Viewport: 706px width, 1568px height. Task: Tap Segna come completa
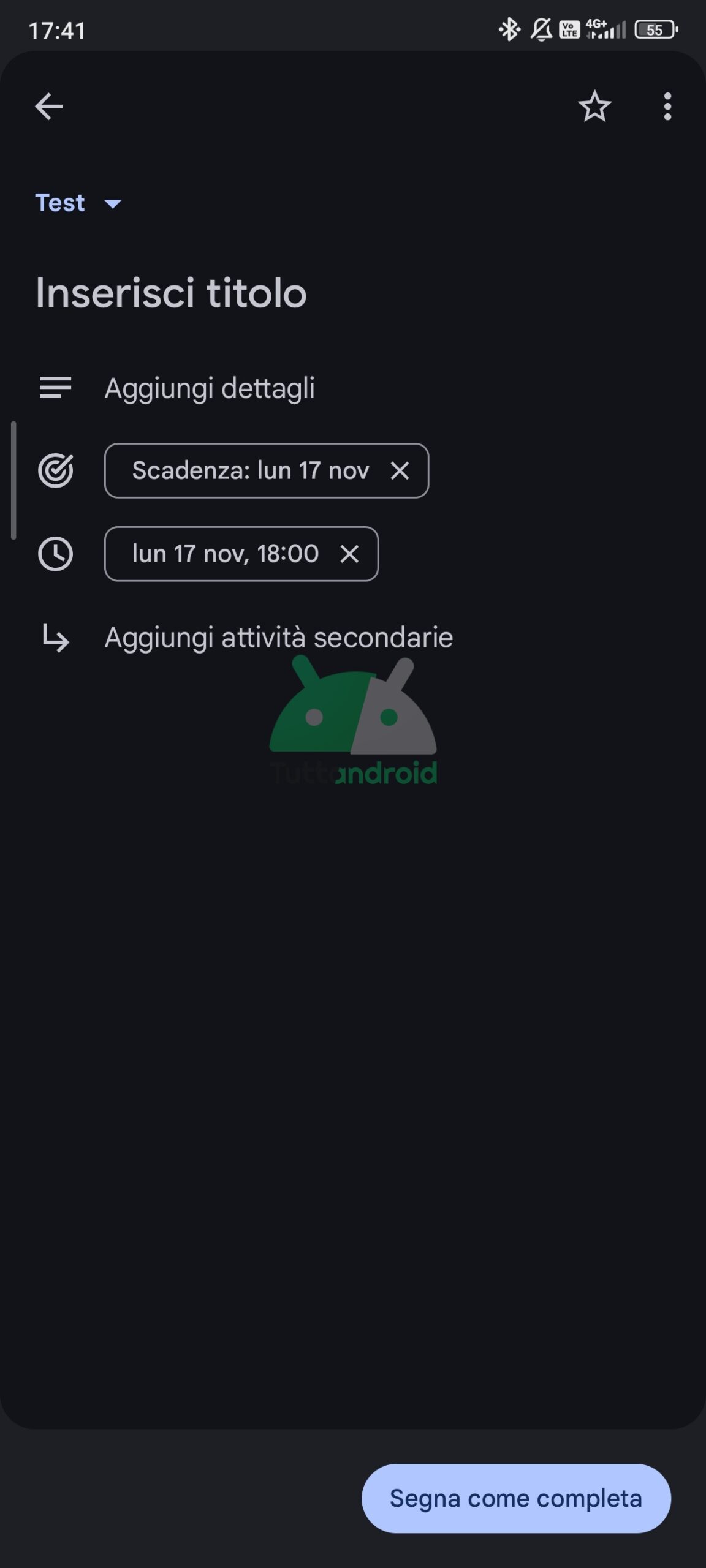click(515, 1498)
